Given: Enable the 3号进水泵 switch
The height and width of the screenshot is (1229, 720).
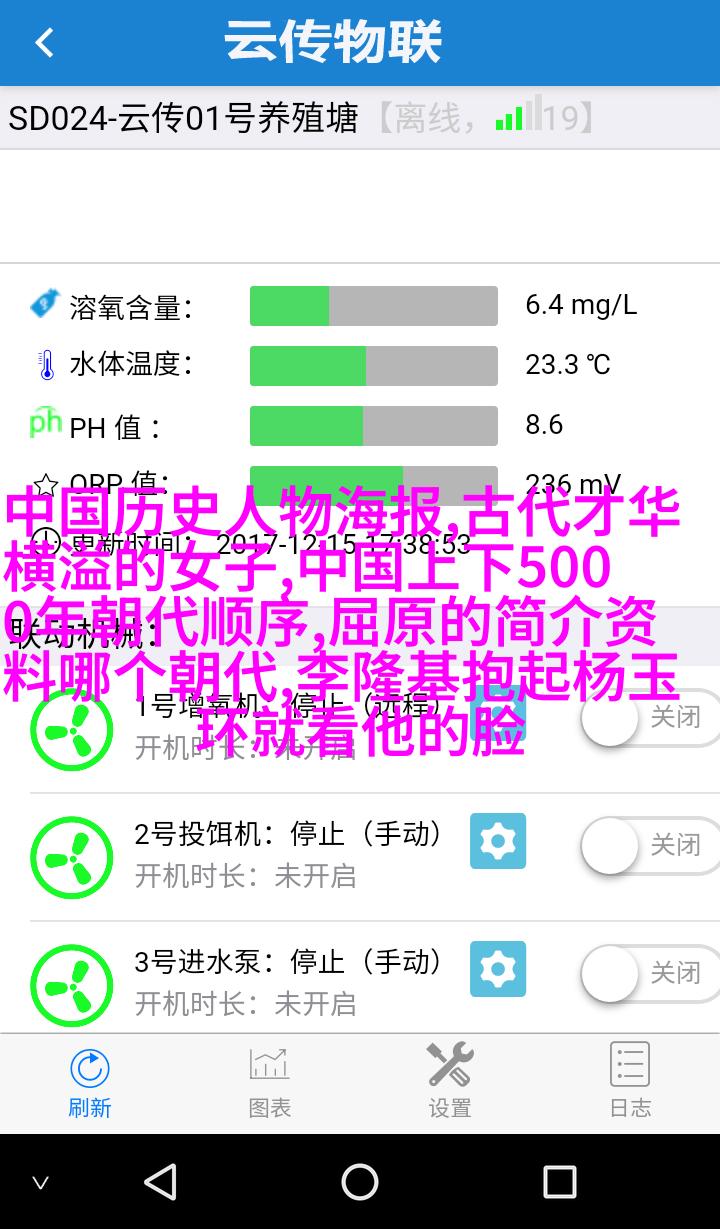Looking at the screenshot, I should 648,973.
